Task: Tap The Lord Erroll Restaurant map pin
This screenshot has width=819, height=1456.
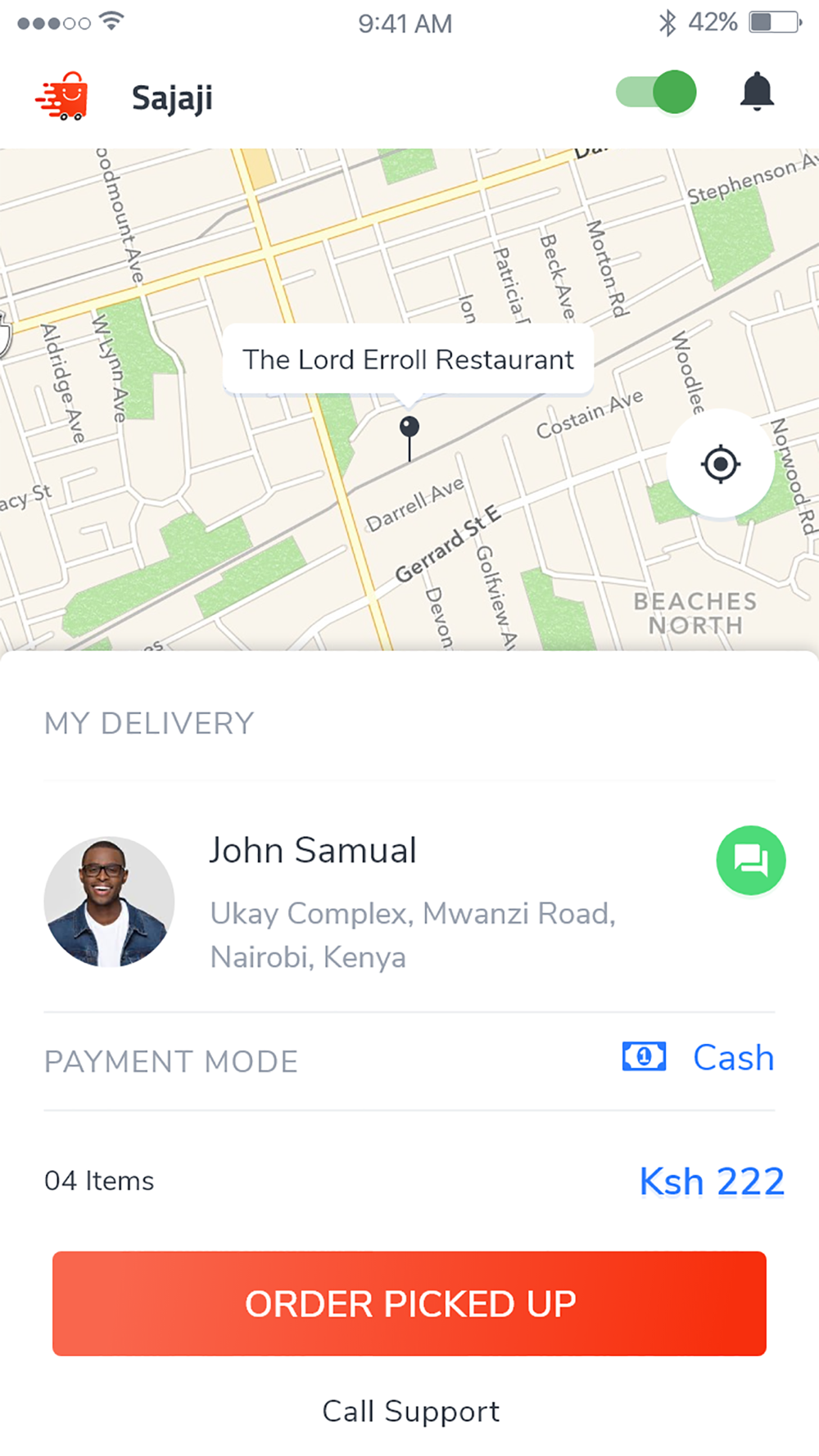Action: 409,439
